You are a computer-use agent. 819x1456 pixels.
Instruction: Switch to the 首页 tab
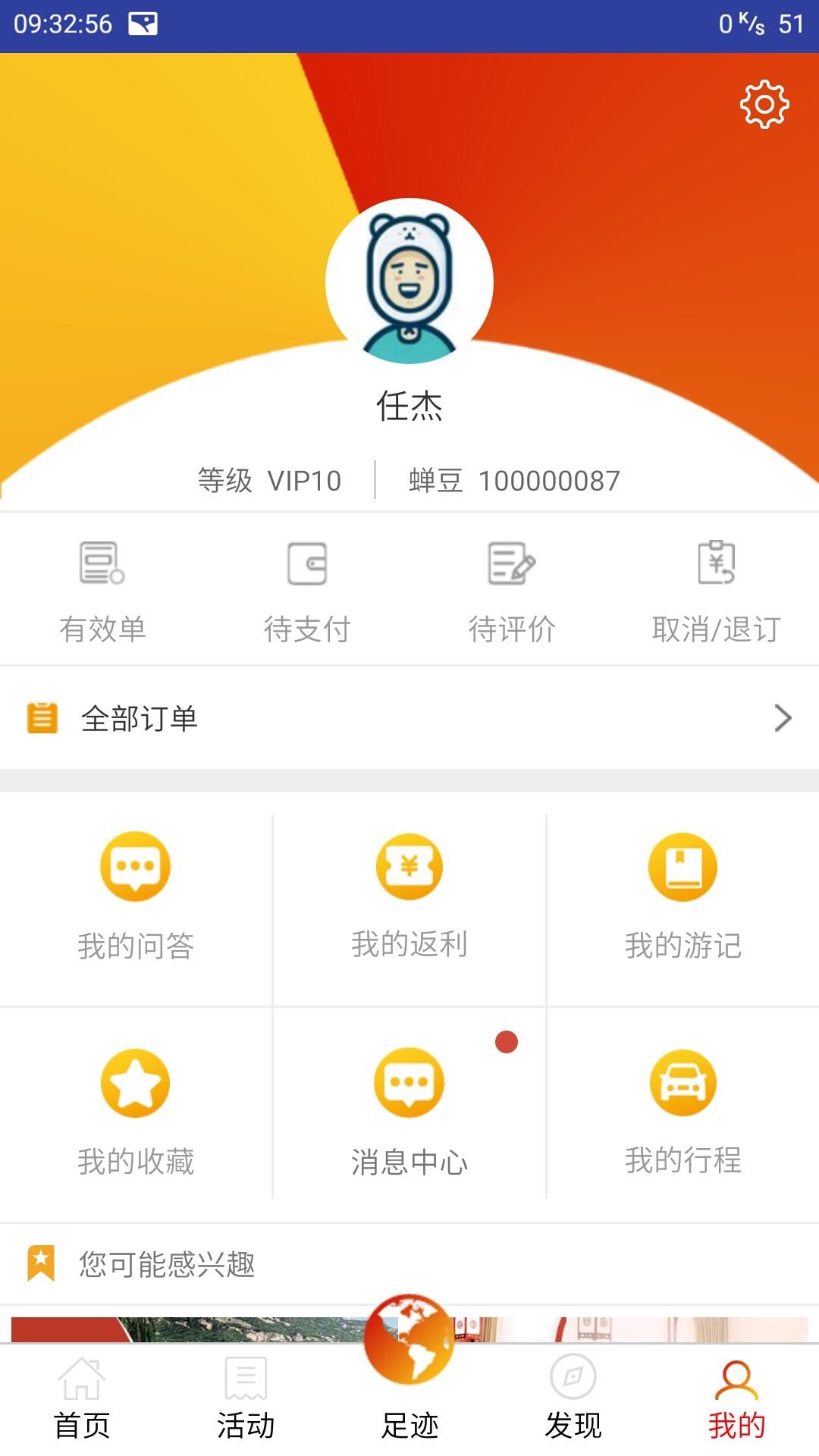[x=82, y=1400]
